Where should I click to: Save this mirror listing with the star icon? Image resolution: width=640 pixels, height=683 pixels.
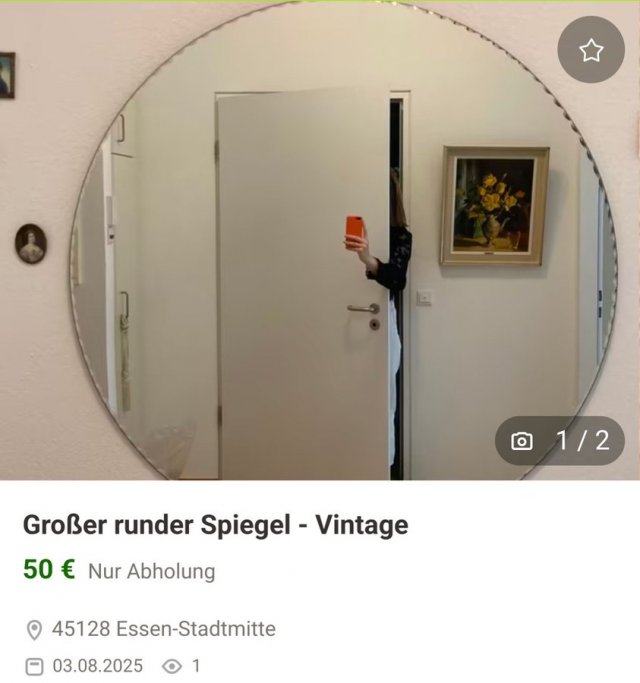[x=591, y=50]
